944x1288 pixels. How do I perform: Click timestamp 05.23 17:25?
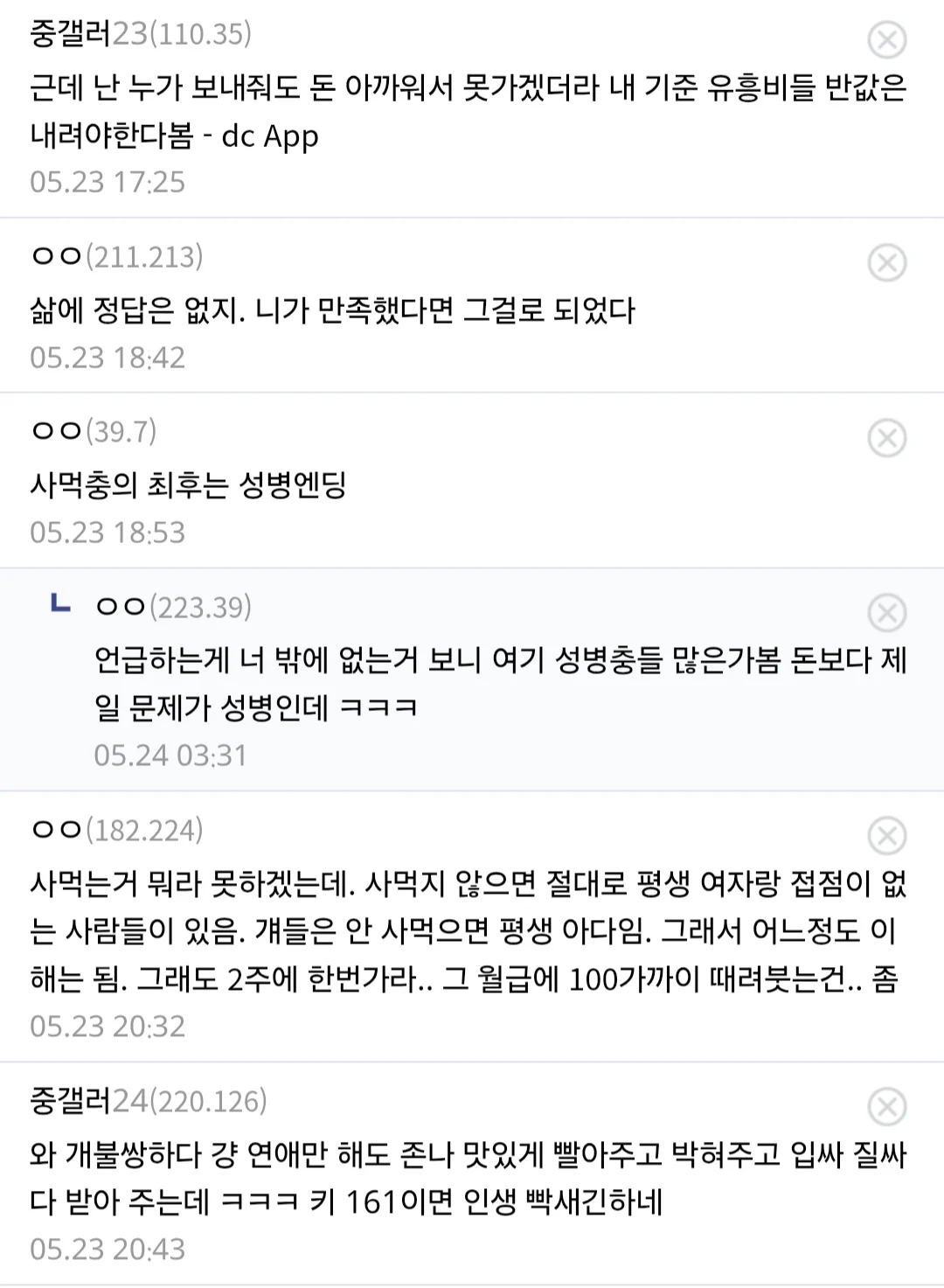click(105, 183)
